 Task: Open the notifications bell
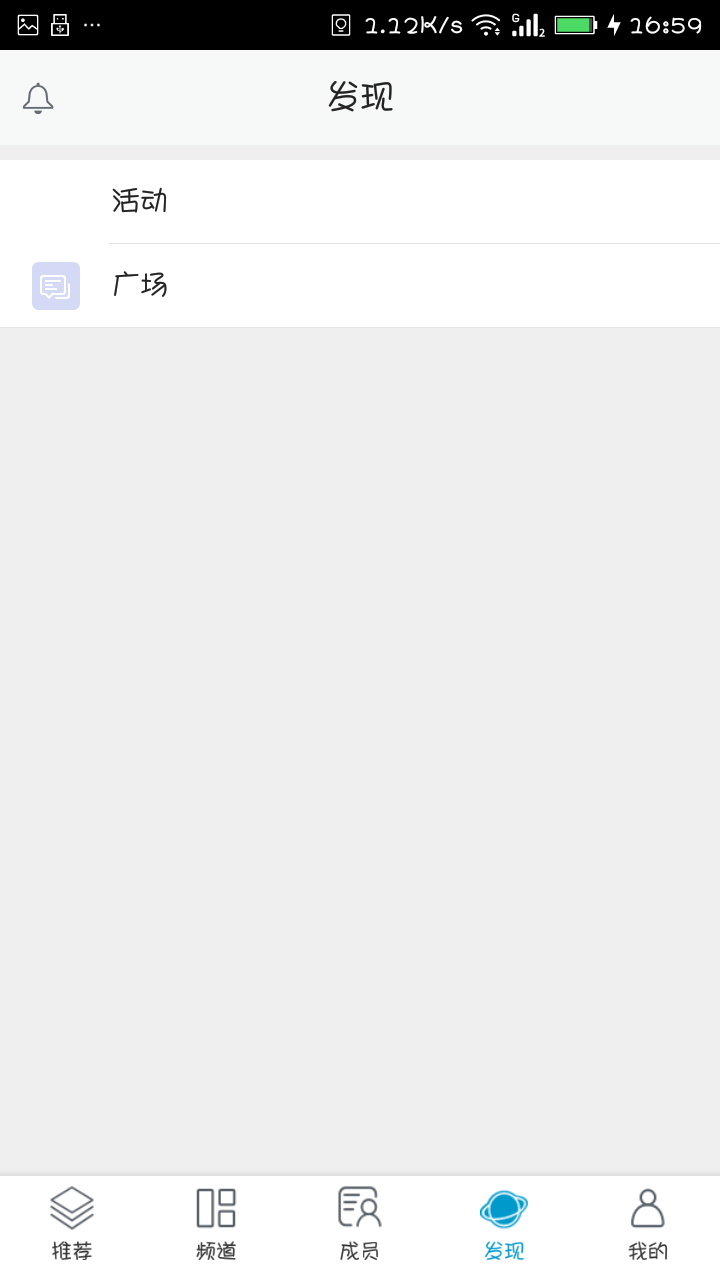coord(38,98)
